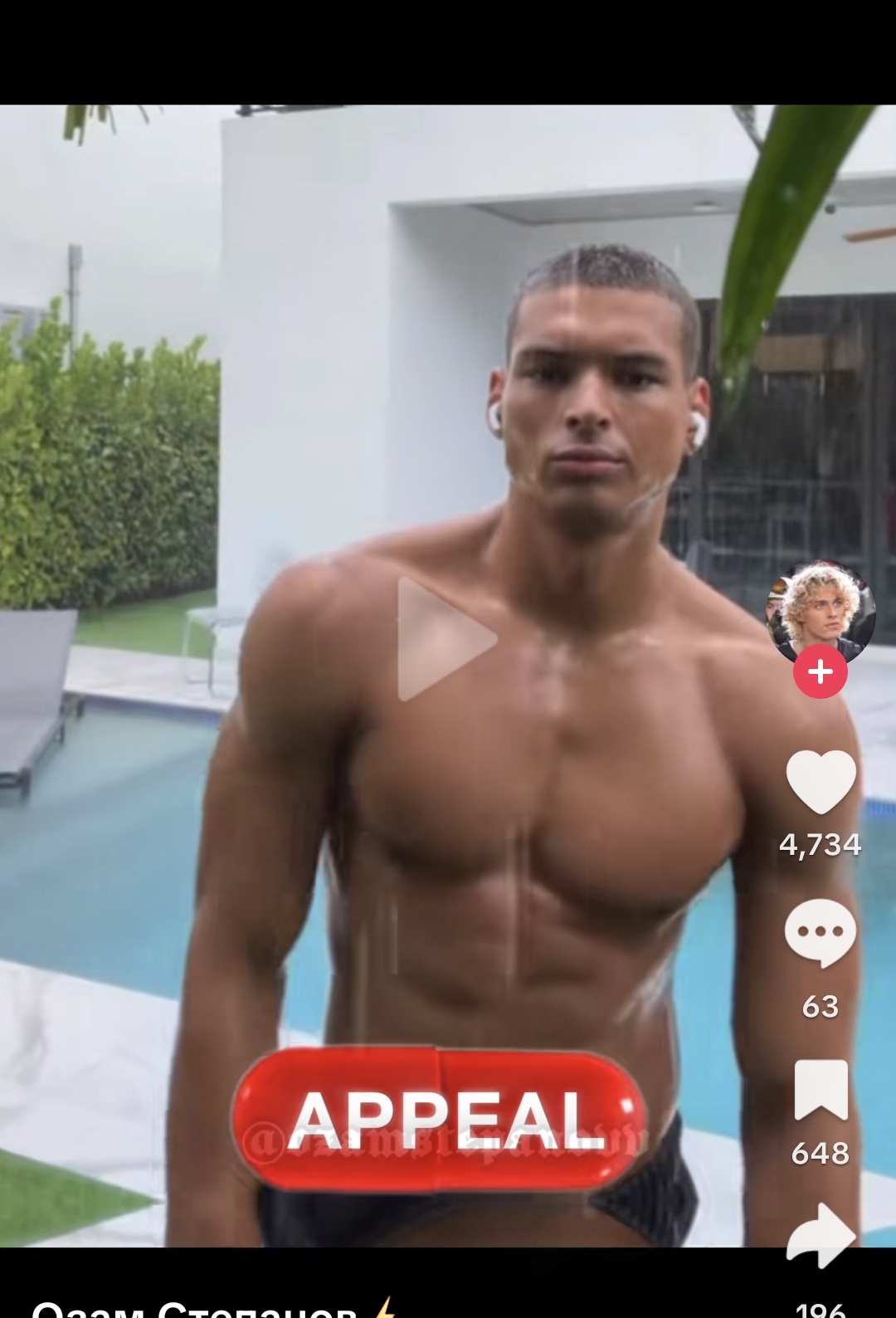
Task: Share this video
Action: click(821, 1235)
